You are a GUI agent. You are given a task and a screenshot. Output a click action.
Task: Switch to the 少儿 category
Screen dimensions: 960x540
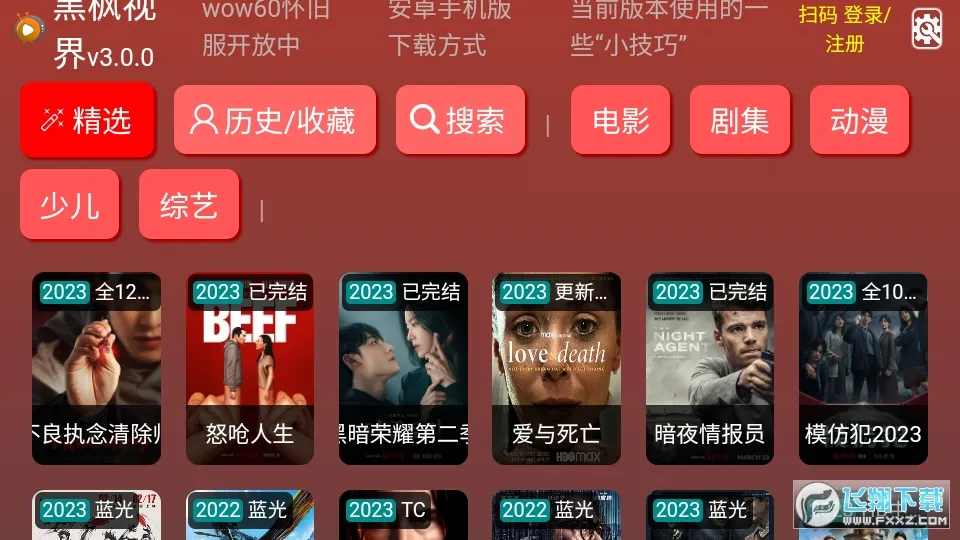(x=69, y=204)
